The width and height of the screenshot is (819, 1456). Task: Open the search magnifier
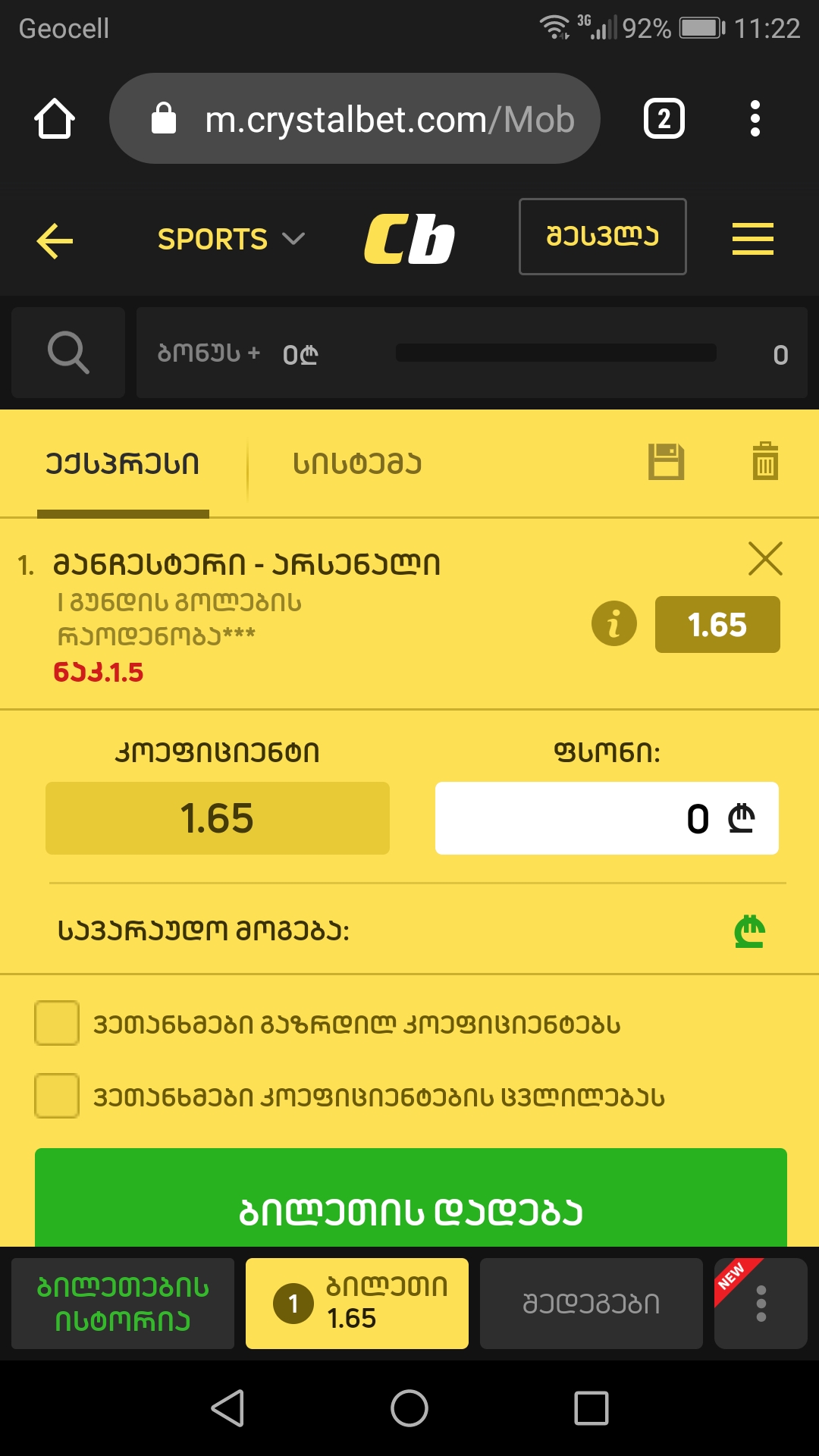tap(68, 353)
